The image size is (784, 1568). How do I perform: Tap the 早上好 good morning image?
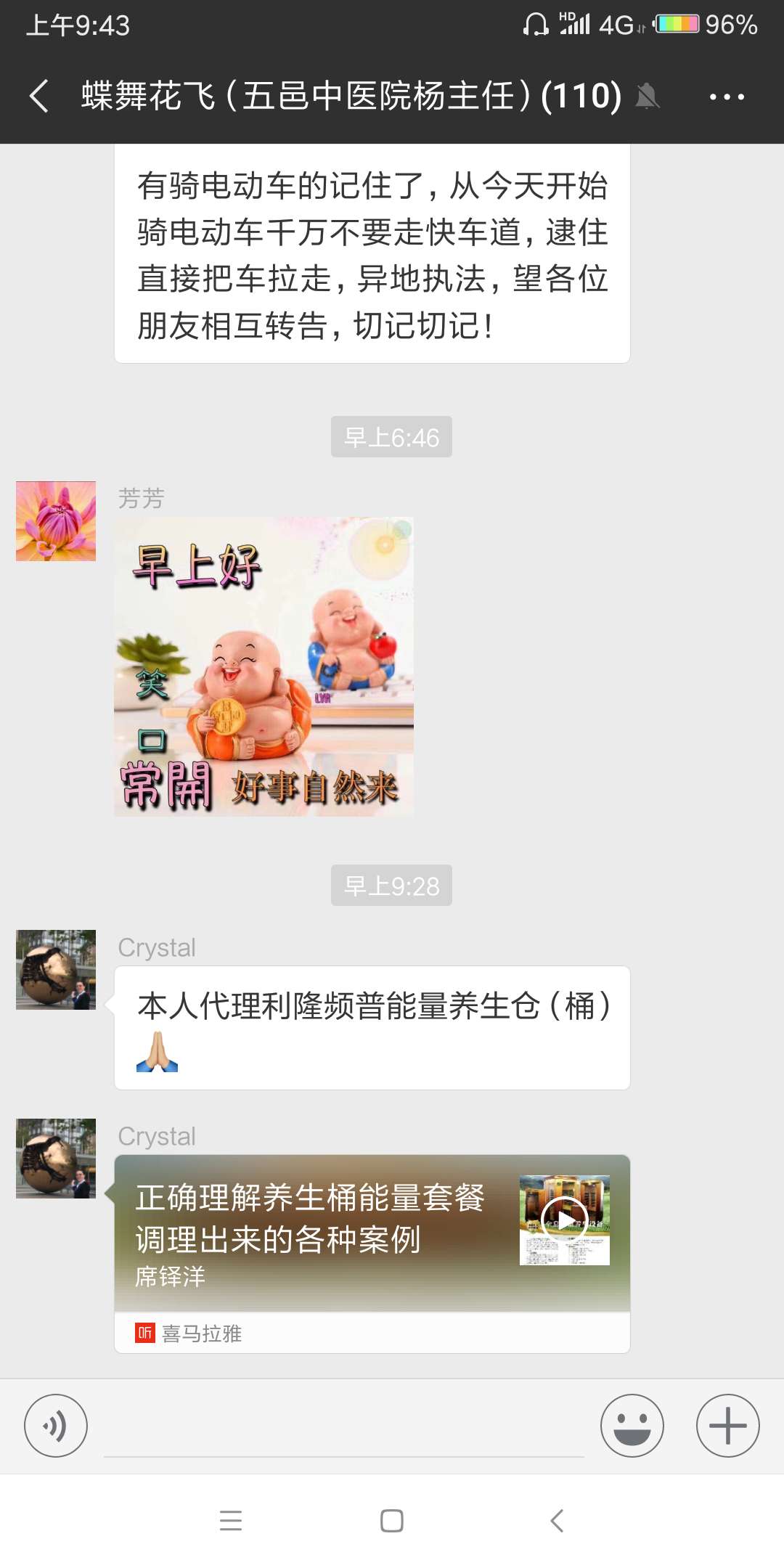(264, 666)
